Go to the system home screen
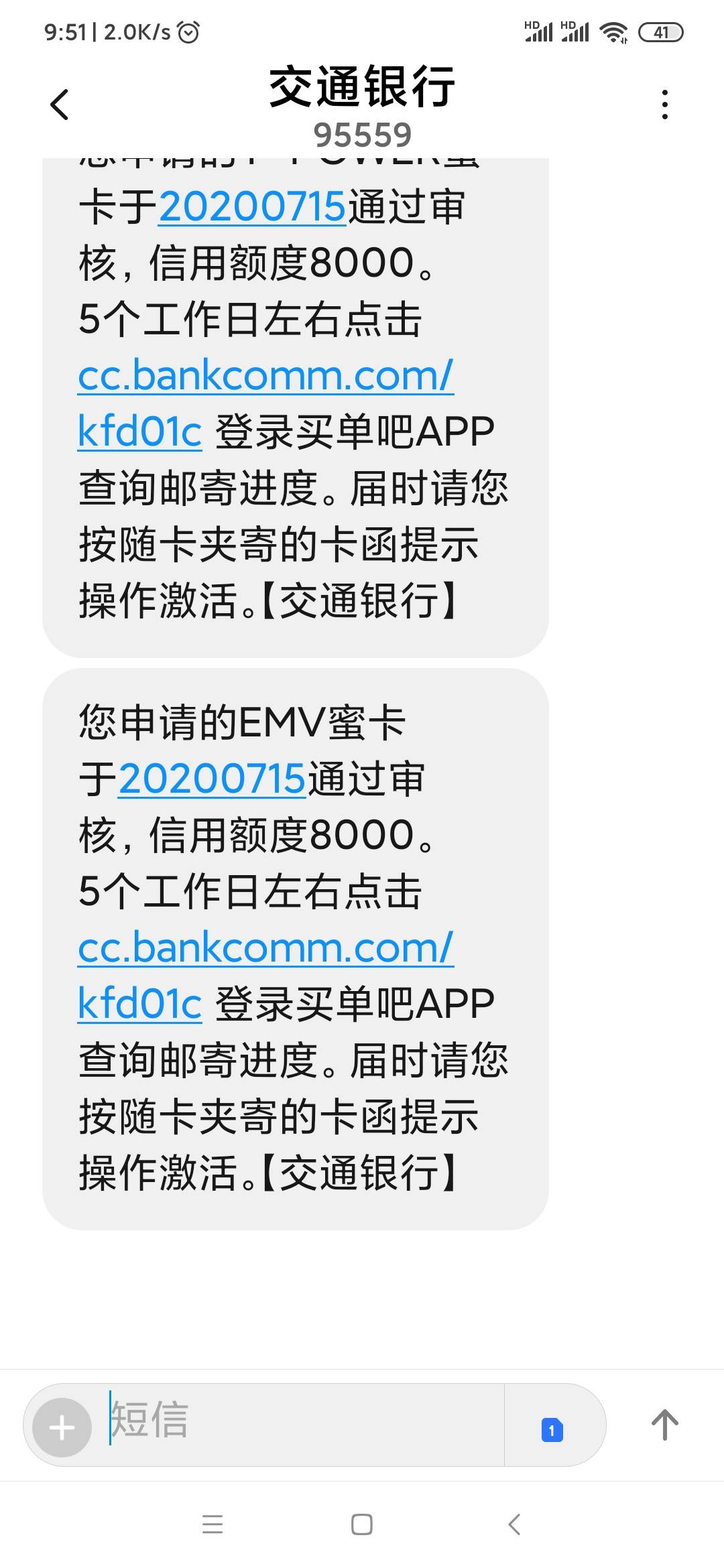This screenshot has width=724, height=1568. 362,1524
